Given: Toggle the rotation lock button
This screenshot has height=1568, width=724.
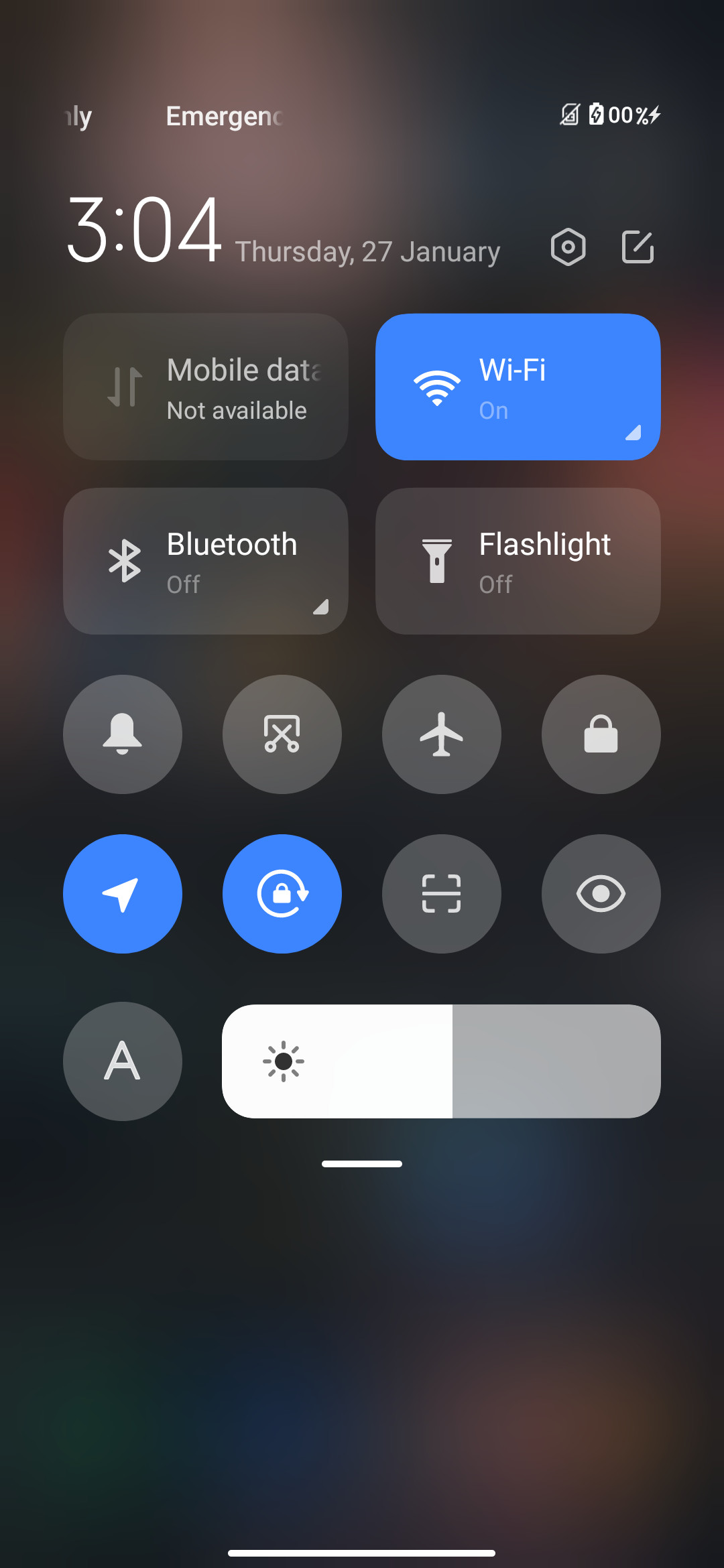Looking at the screenshot, I should click(x=282, y=894).
